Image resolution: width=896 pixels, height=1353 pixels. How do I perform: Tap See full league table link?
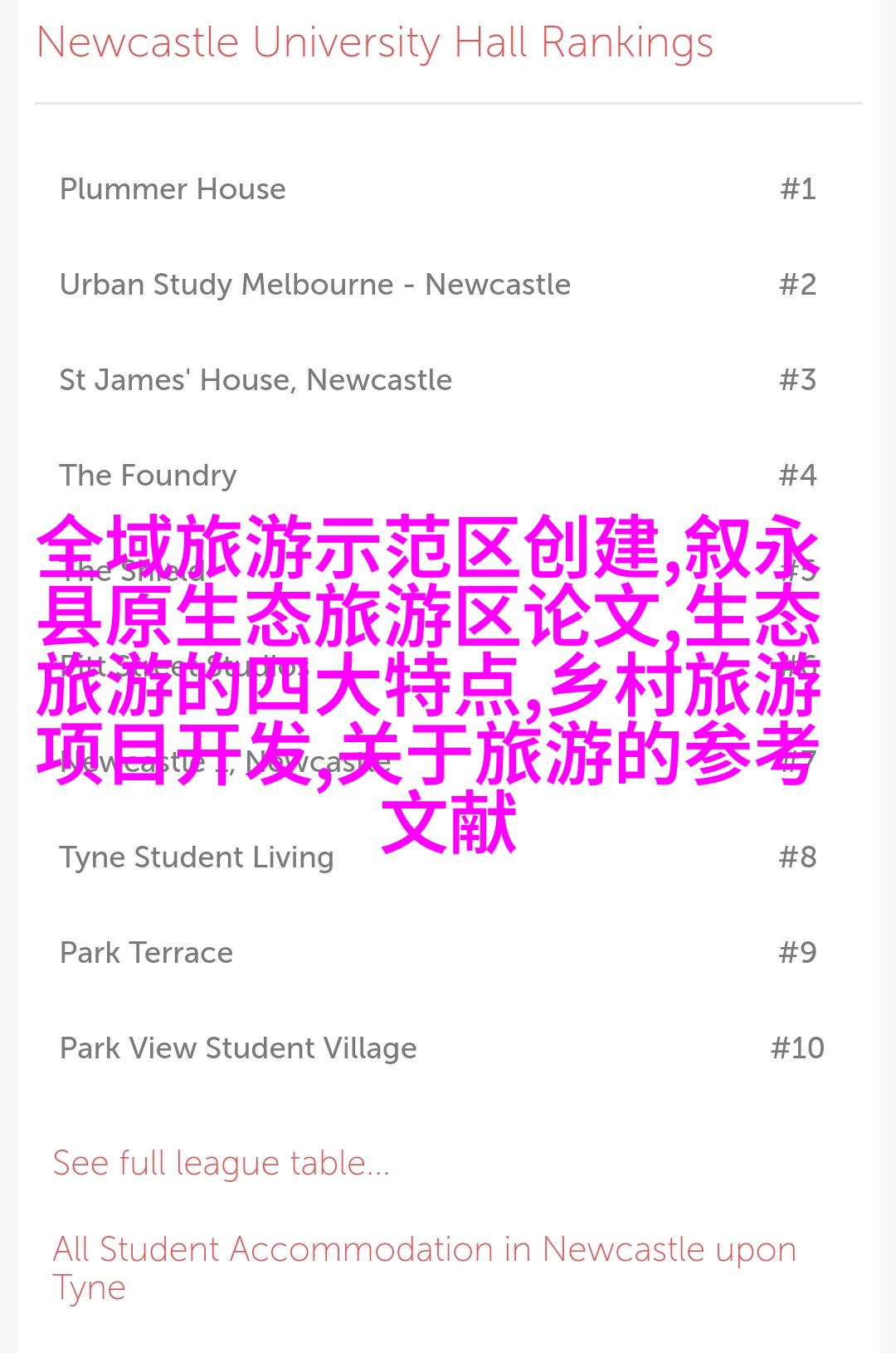221,1163
